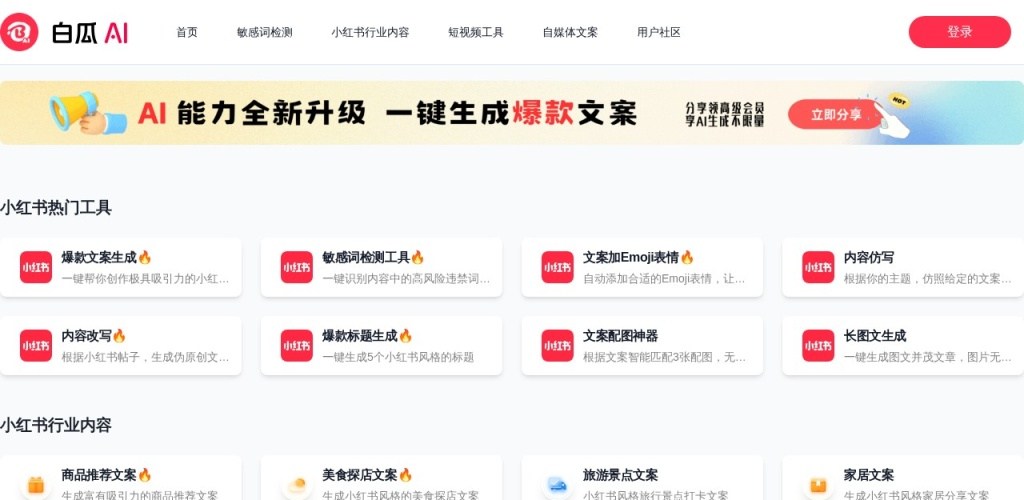Open the 旅游景点文案 card
Image resolution: width=1024 pixels, height=500 pixels.
pyautogui.click(x=642, y=480)
